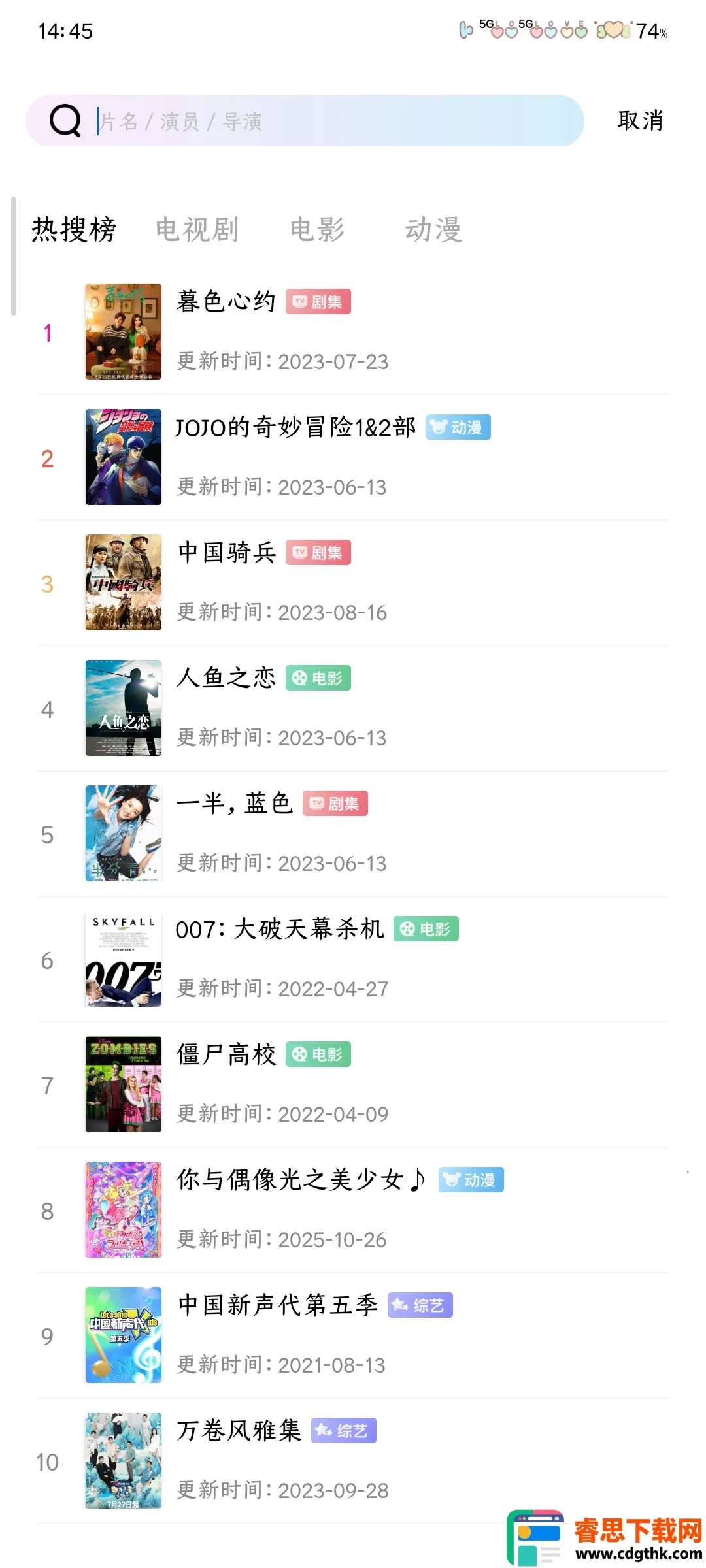Open the movie 僵尸高校
Viewport: 706px width, 1568px height.
[x=226, y=1054]
